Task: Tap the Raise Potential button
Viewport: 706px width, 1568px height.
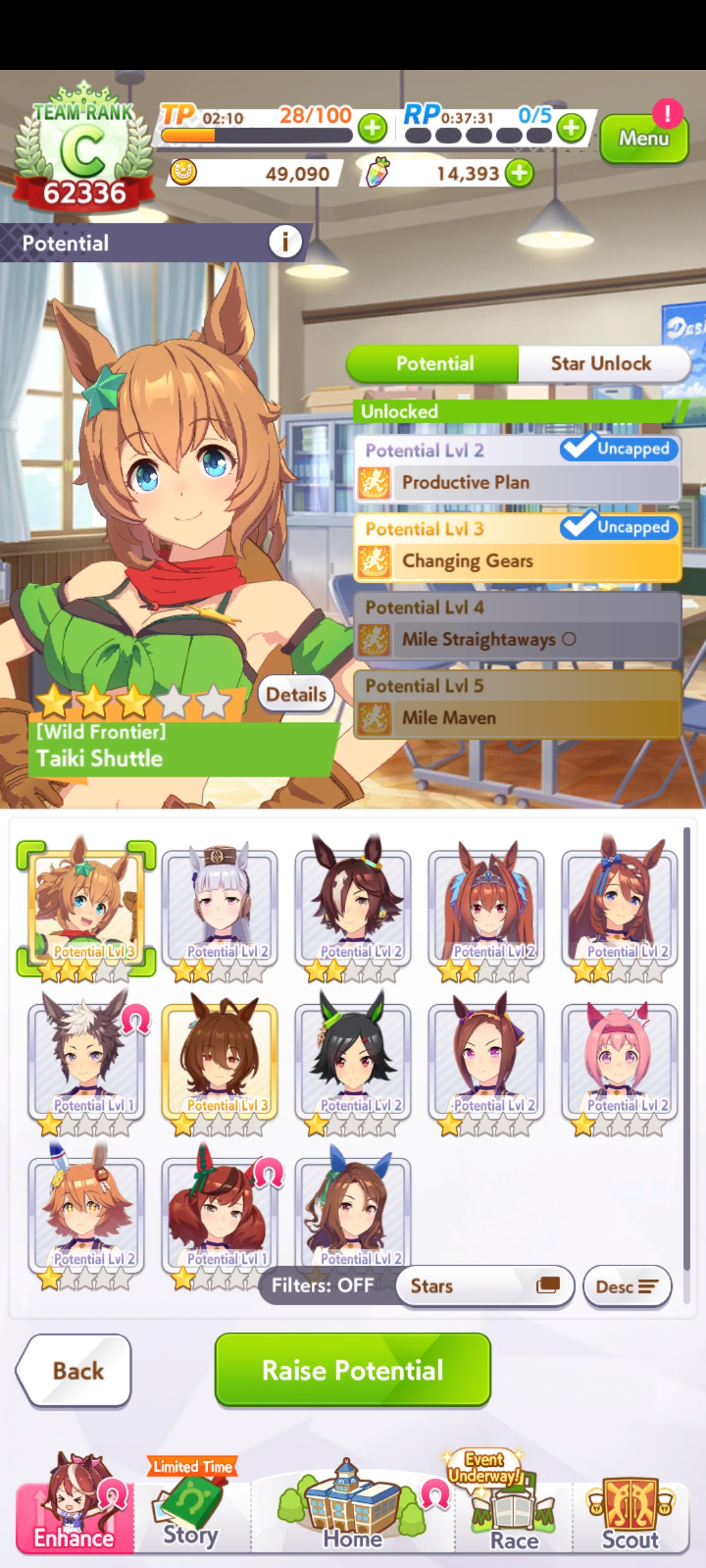Action: click(353, 1369)
